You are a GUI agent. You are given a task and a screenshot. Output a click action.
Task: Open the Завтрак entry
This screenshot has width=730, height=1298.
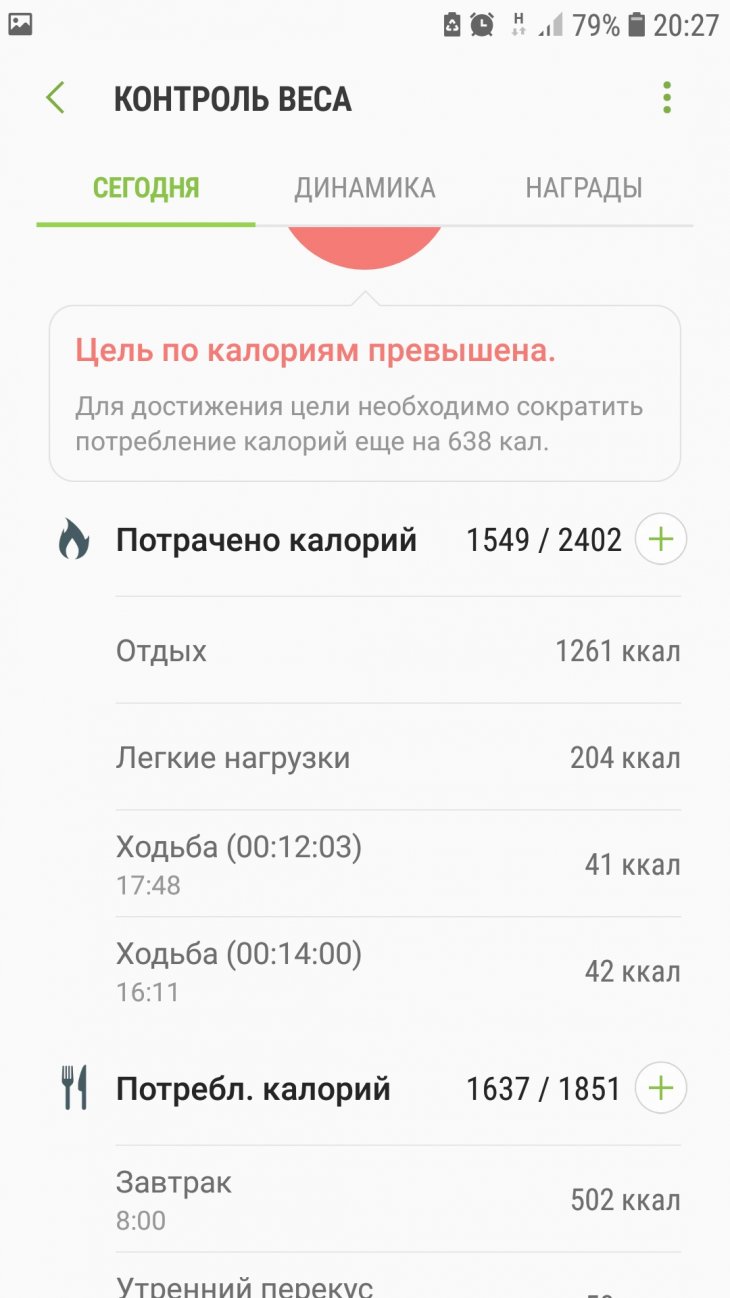pos(398,1199)
